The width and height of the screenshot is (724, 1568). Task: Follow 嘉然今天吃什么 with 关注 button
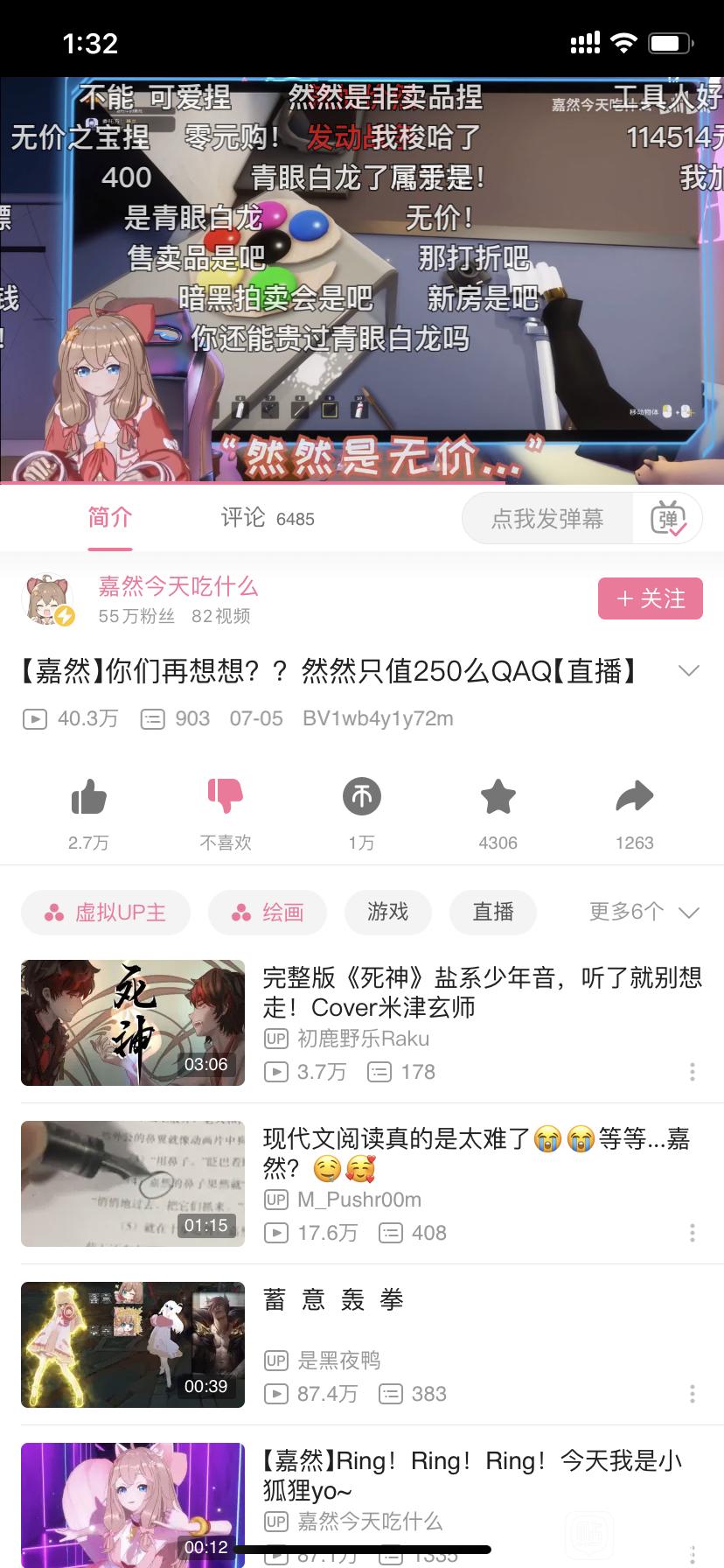click(650, 598)
